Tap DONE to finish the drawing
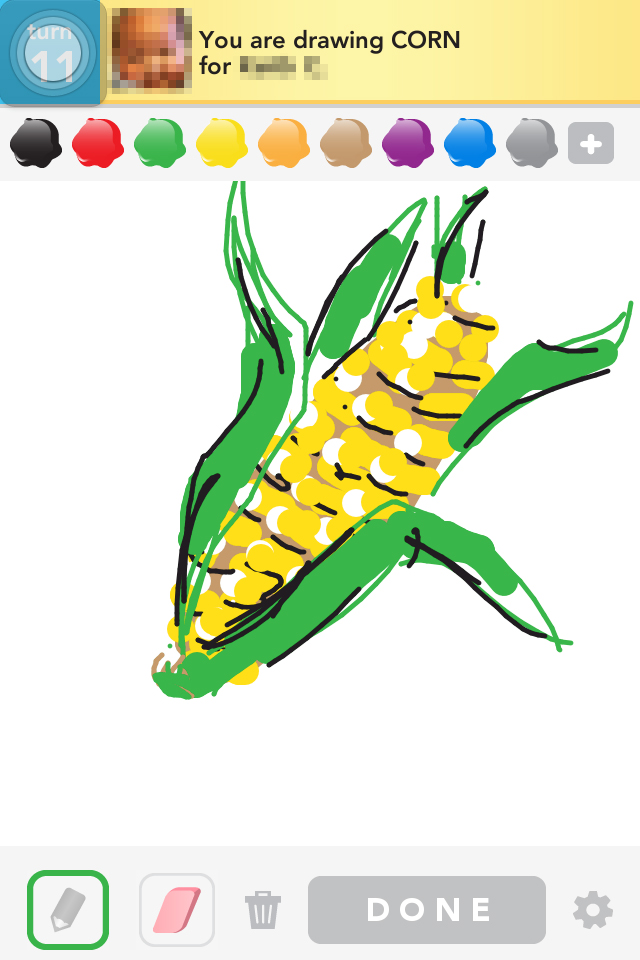Viewport: 640px width, 960px height. point(427,909)
